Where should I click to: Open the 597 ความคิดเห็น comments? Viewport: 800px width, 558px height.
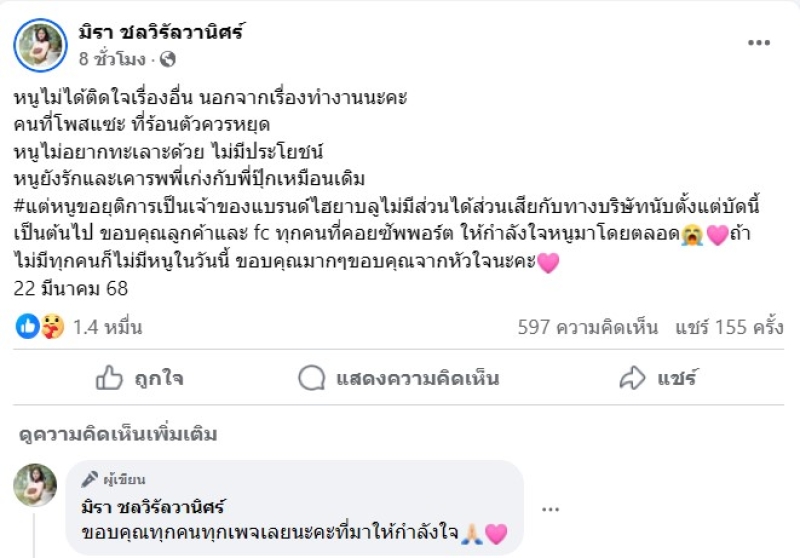tap(588, 326)
